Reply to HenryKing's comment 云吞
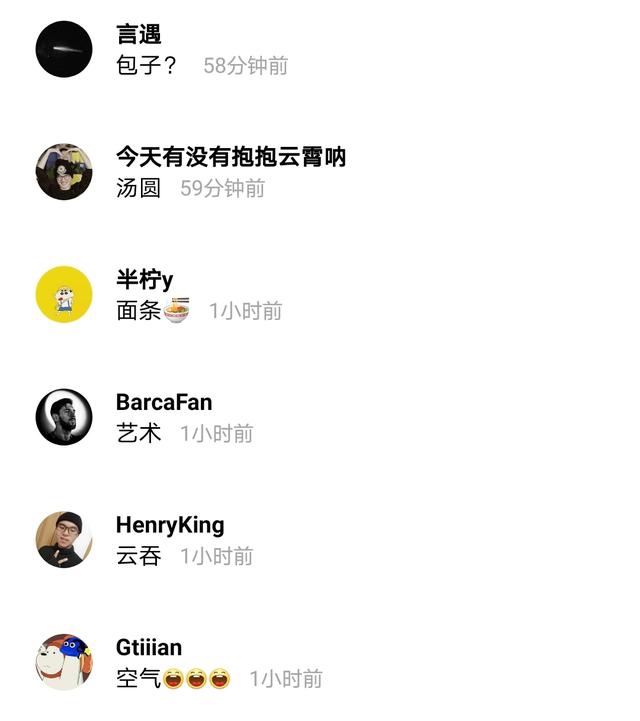This screenshot has width=640, height=721. (138, 556)
